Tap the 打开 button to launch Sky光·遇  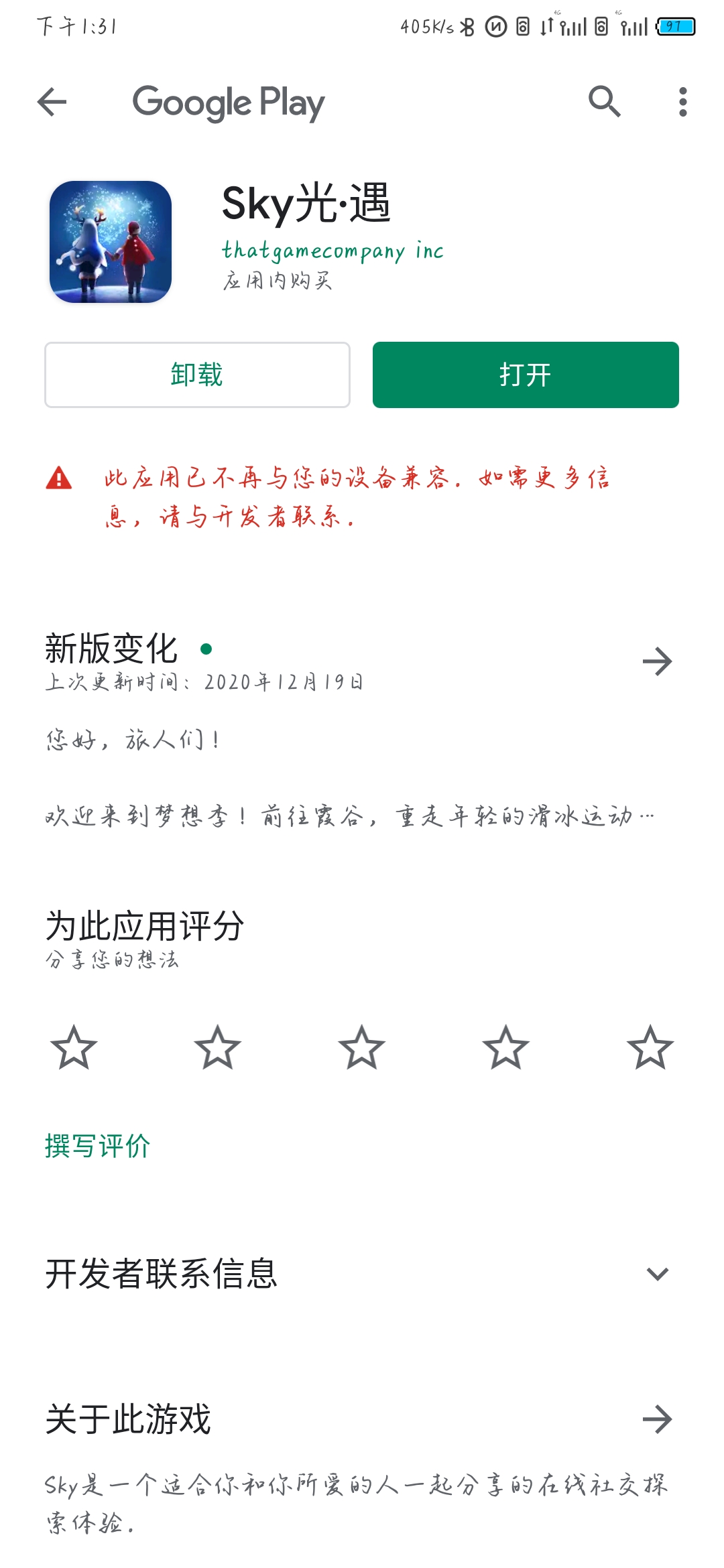tap(526, 375)
